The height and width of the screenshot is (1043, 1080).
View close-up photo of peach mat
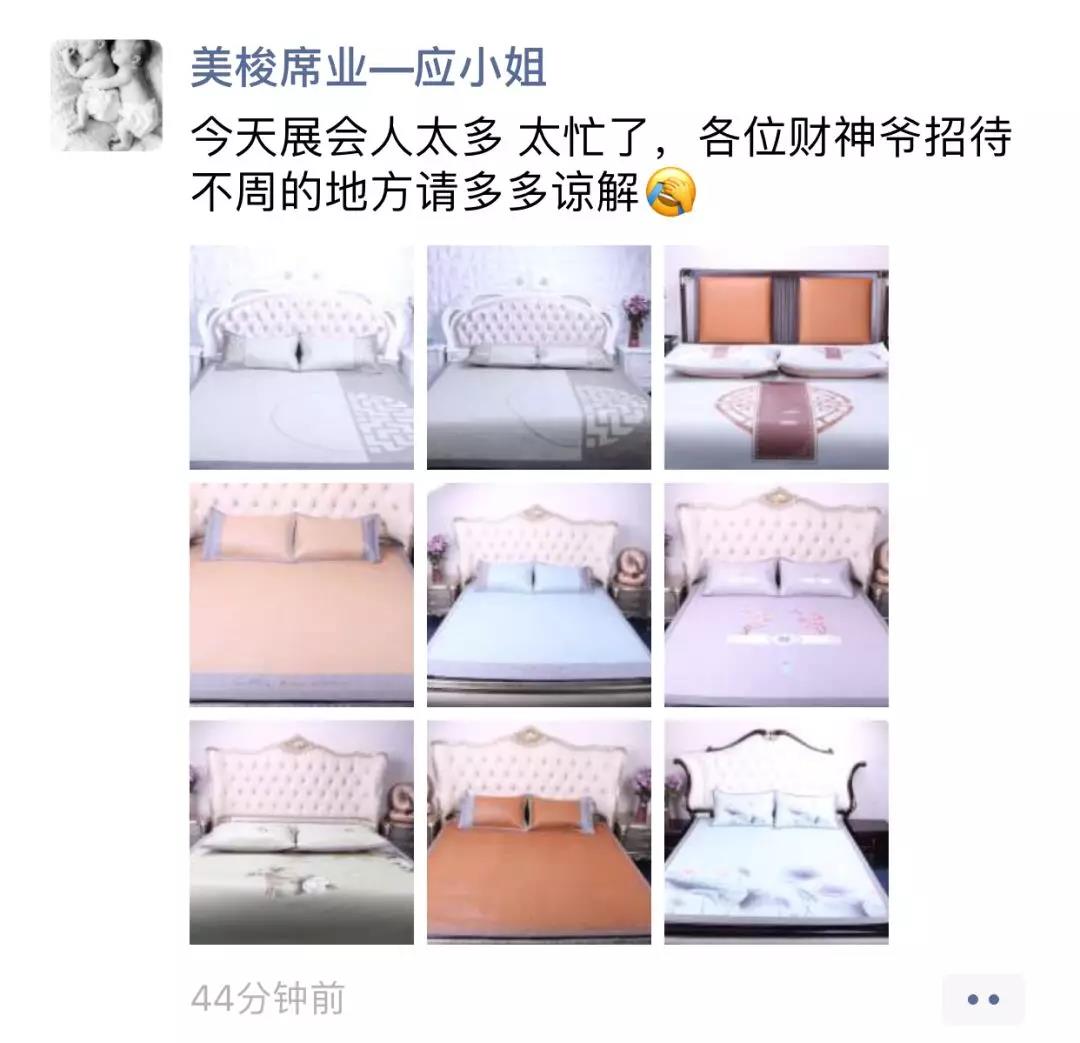click(x=301, y=594)
